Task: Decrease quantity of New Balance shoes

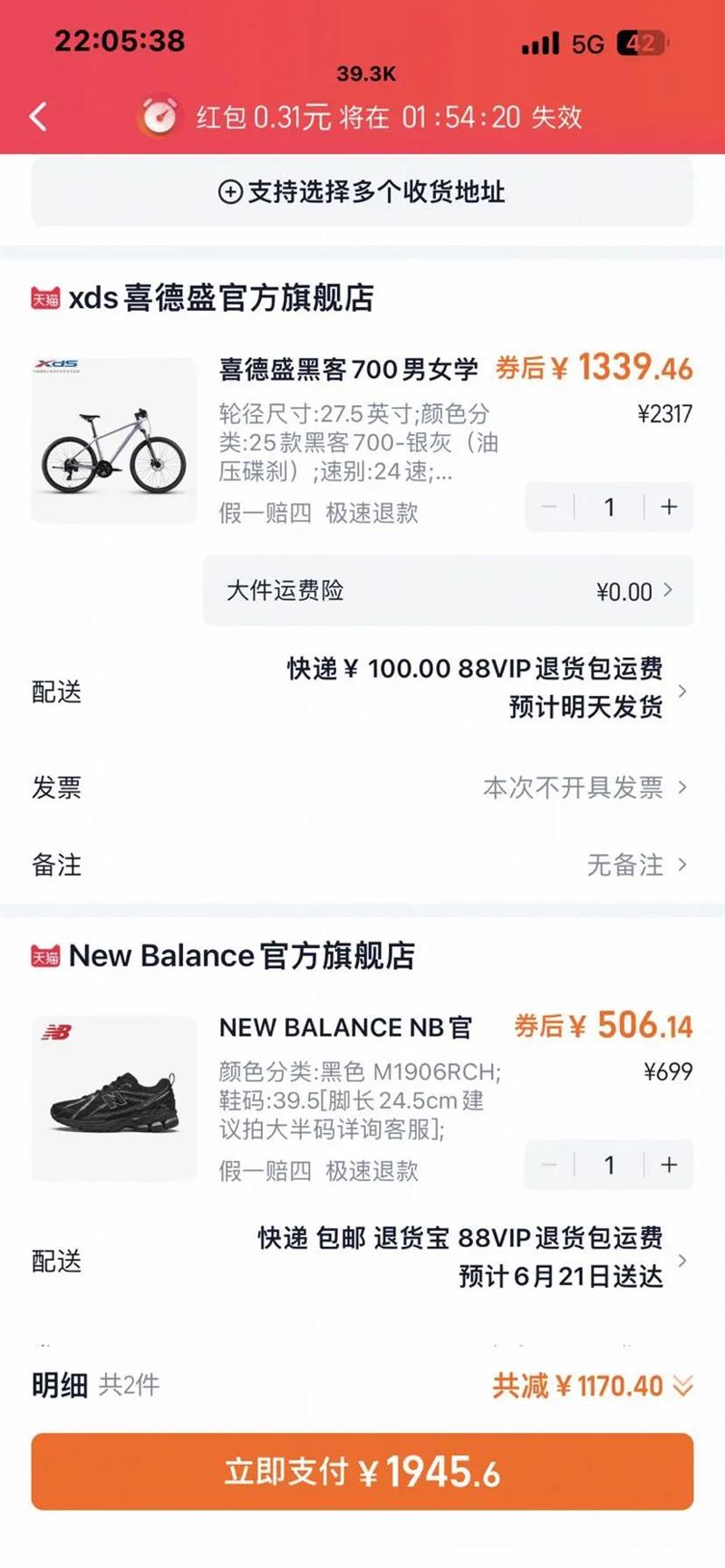Action: point(549,1165)
